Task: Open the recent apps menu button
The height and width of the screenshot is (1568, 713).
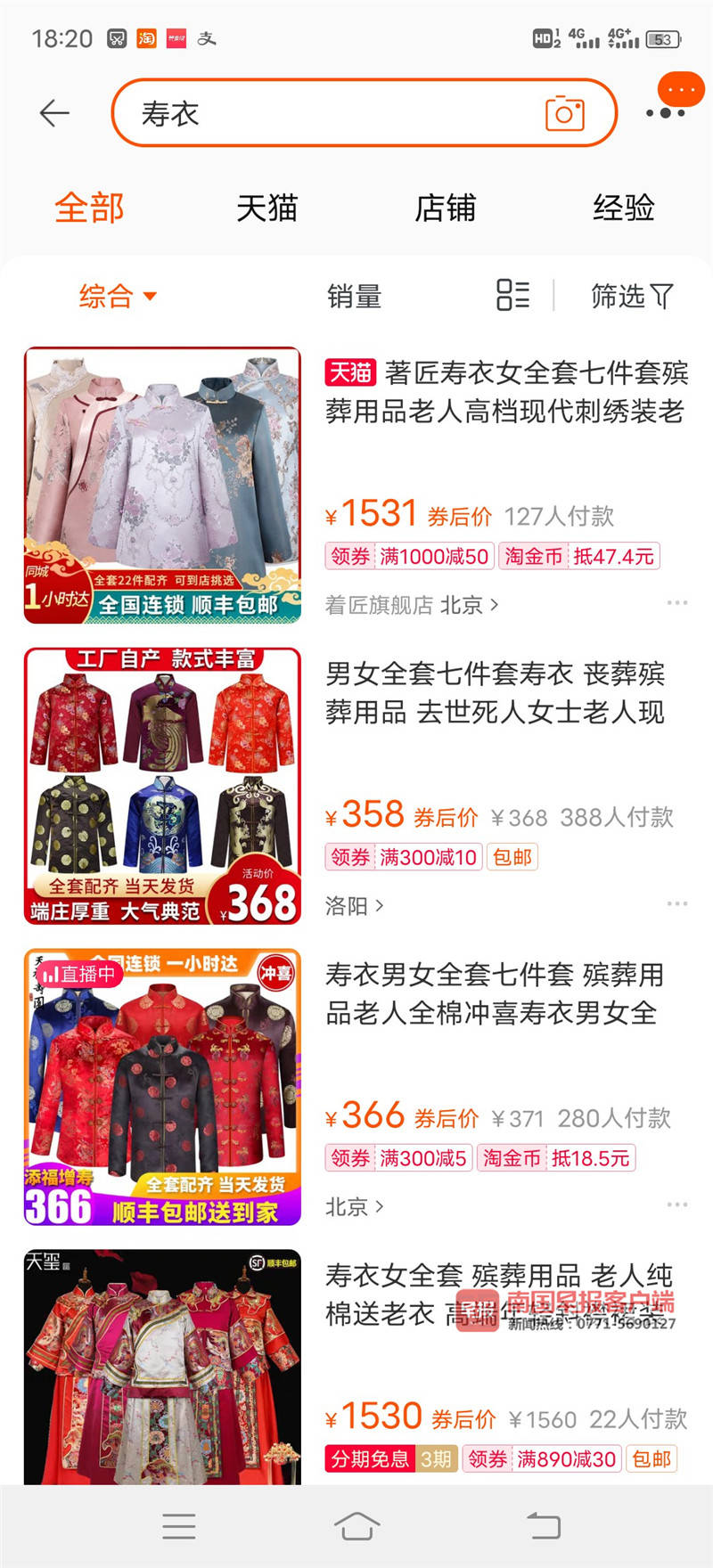Action: [179, 1526]
